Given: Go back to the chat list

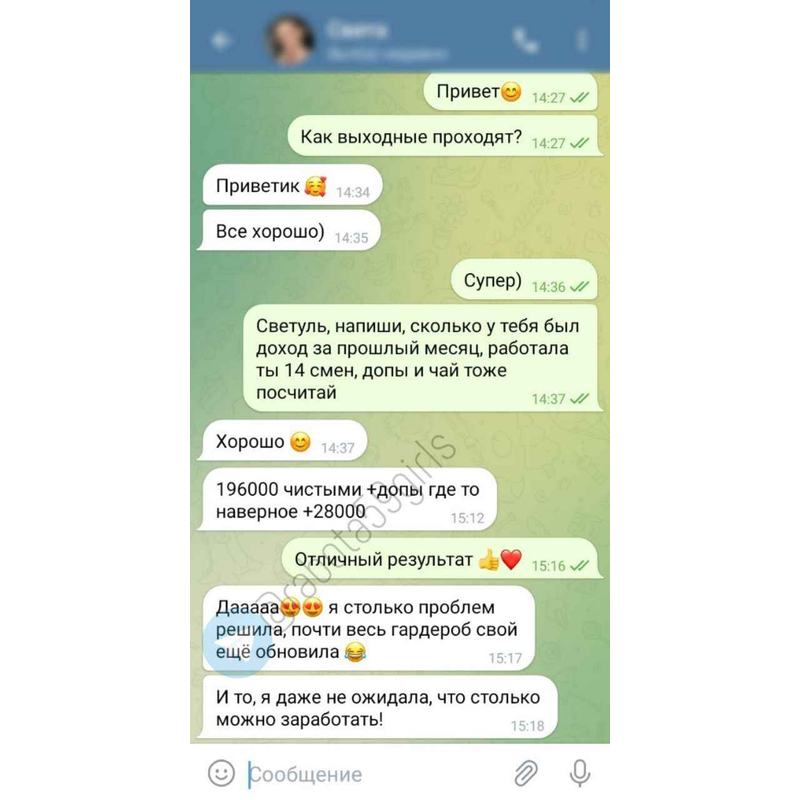Looking at the screenshot, I should point(221,40).
